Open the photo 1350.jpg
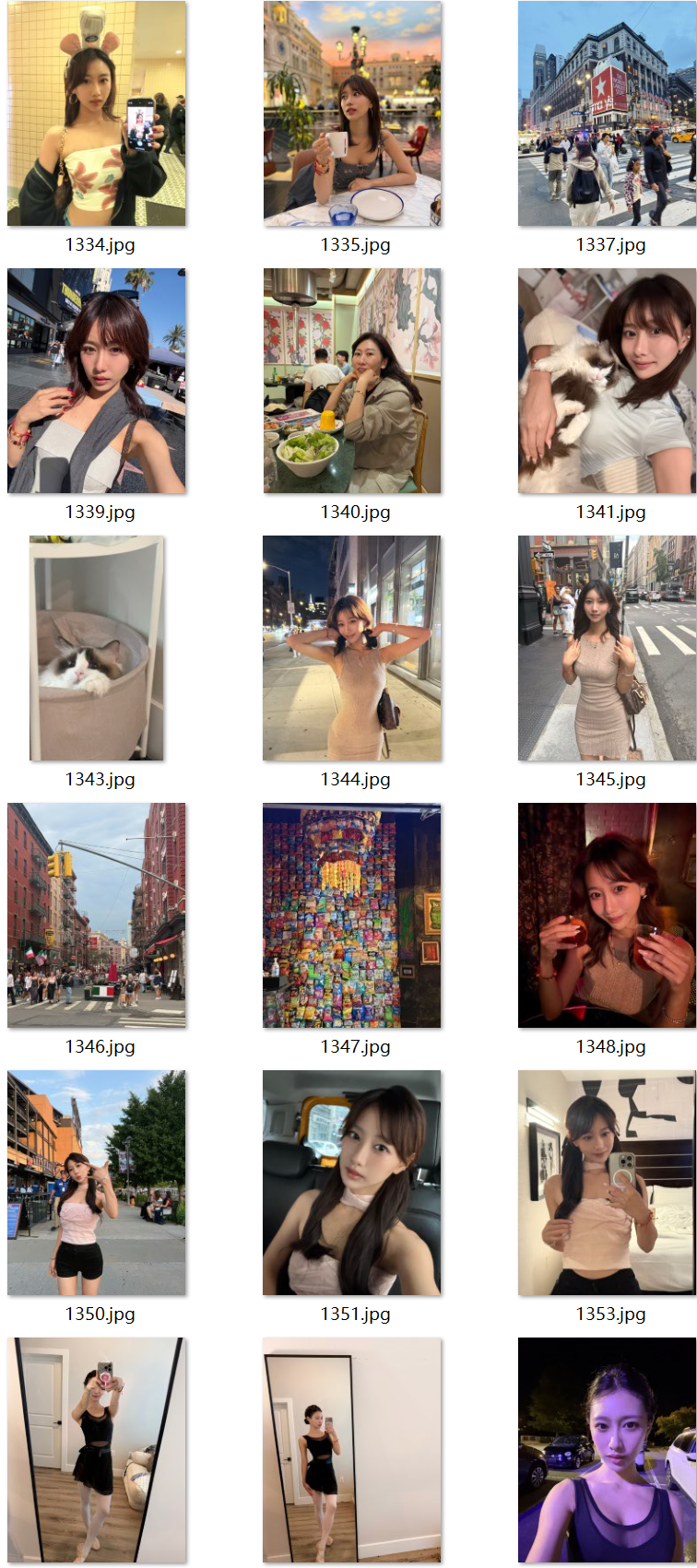Image resolution: width=697 pixels, height=1568 pixels. [x=97, y=1183]
